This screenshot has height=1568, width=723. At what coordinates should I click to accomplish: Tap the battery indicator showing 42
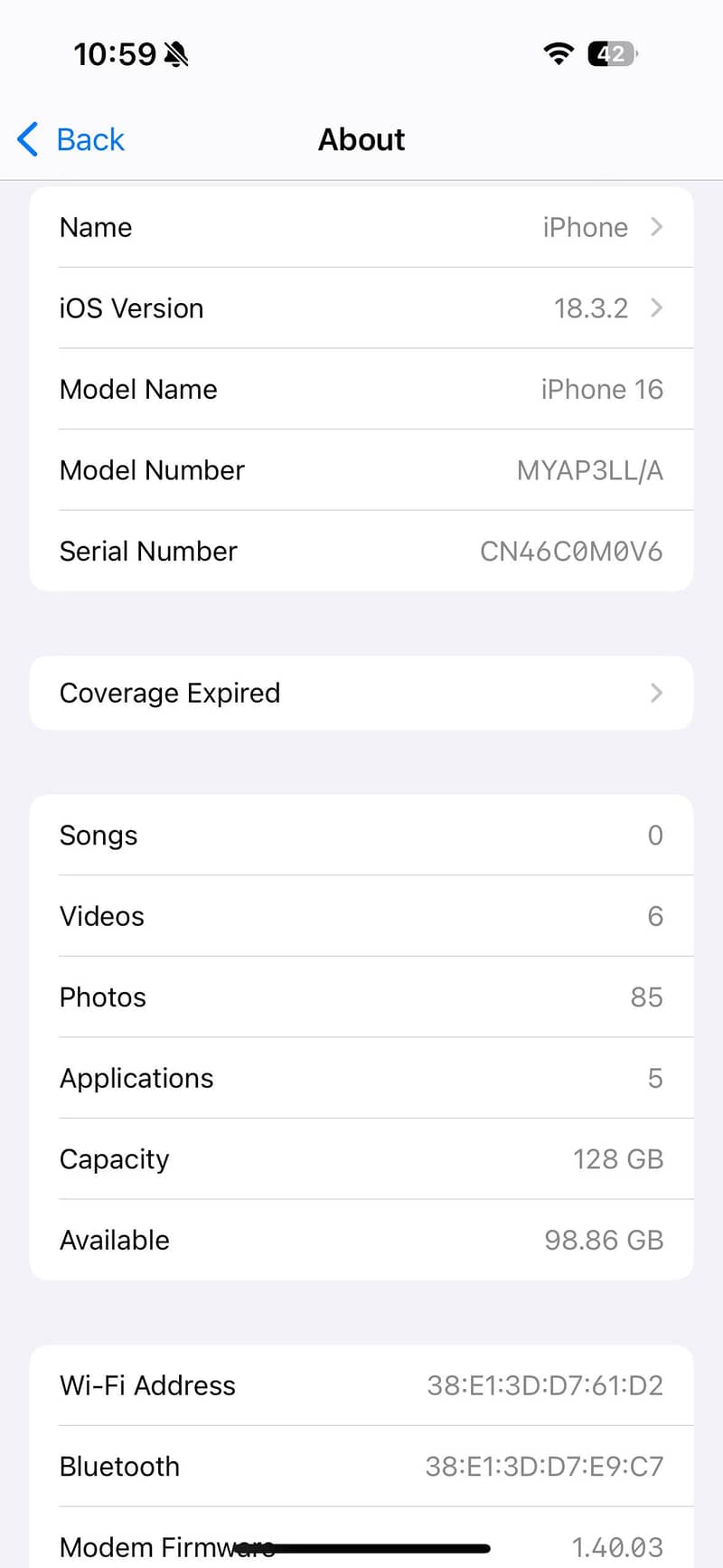(611, 53)
